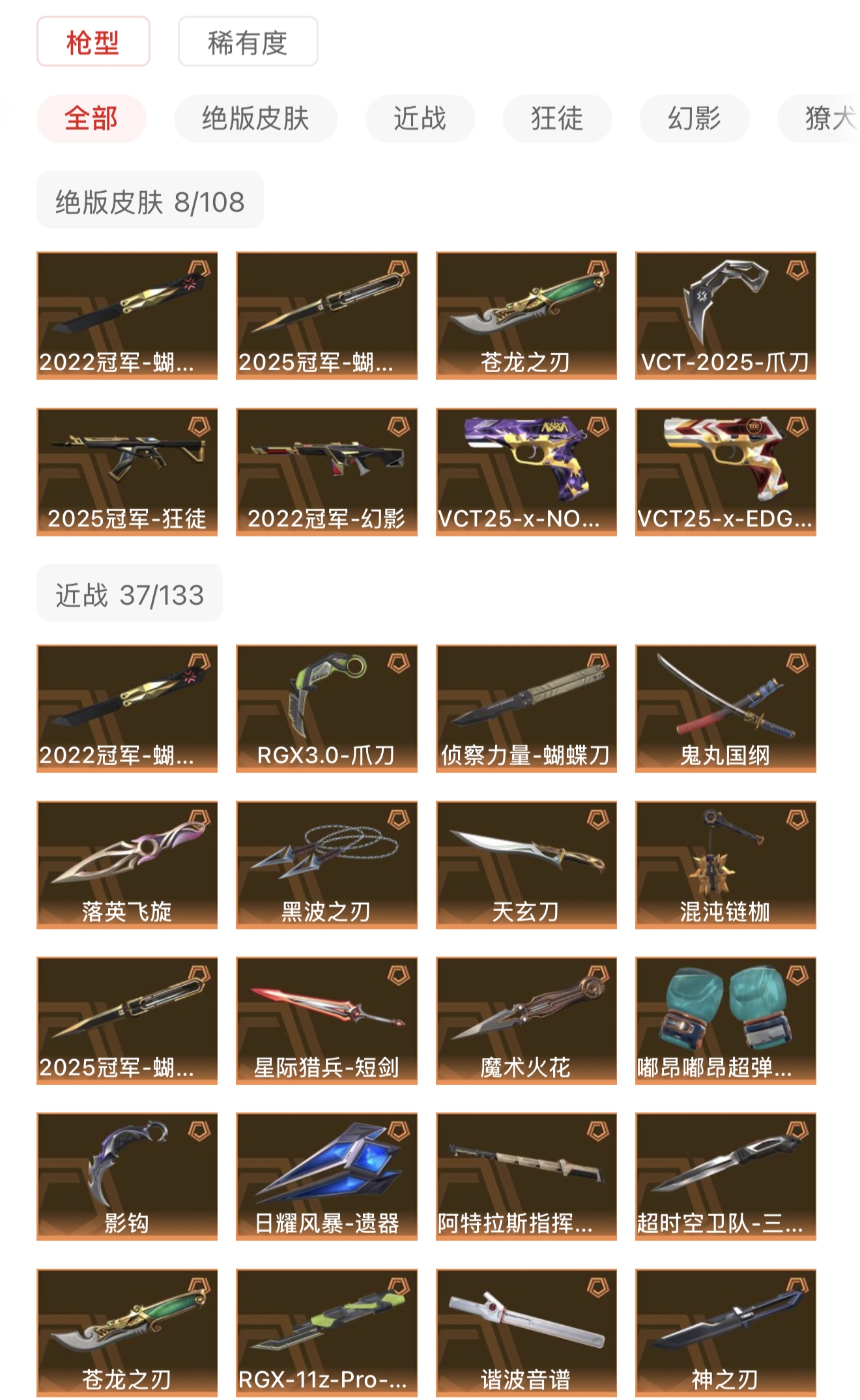Filter by 绝版皮肤 chip

click(x=255, y=119)
